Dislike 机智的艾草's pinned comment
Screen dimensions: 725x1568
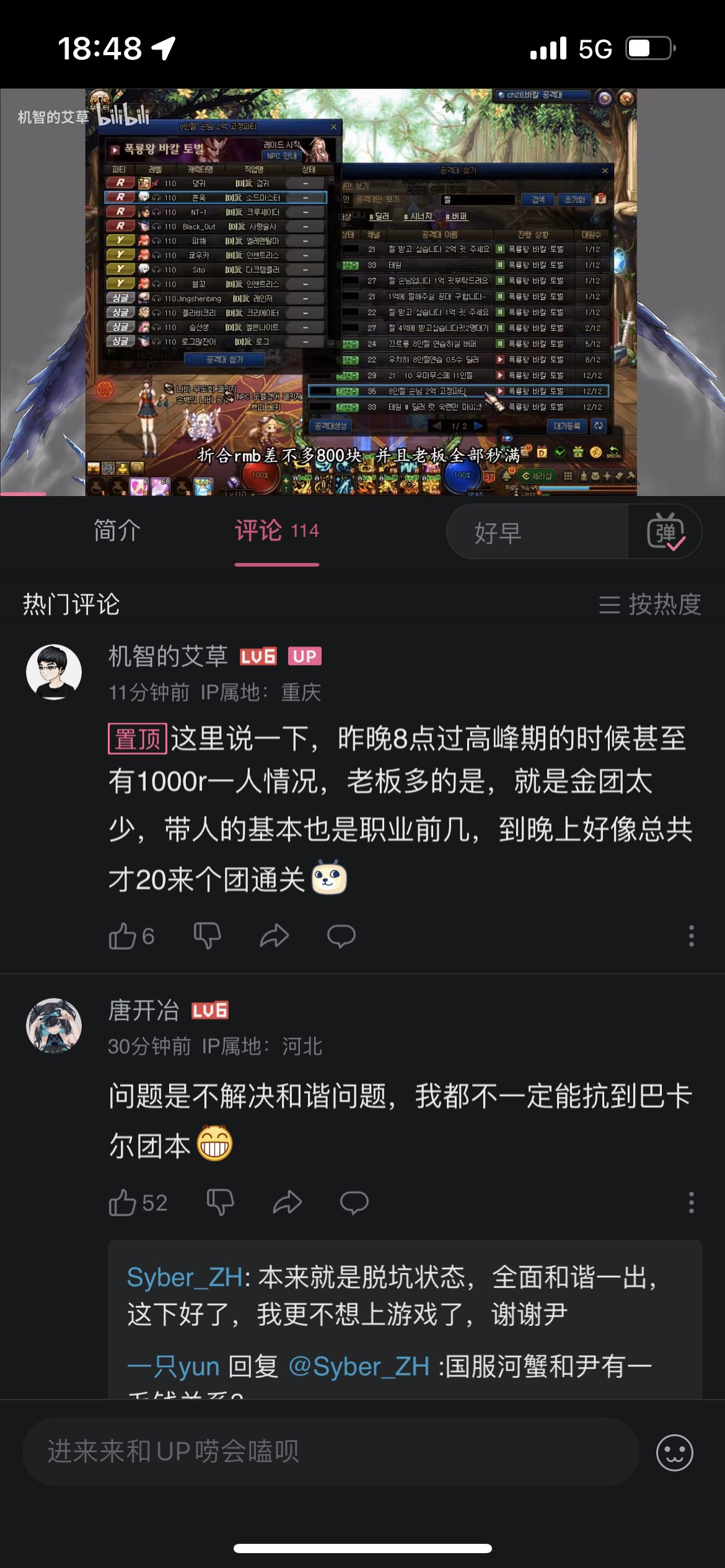point(207,936)
